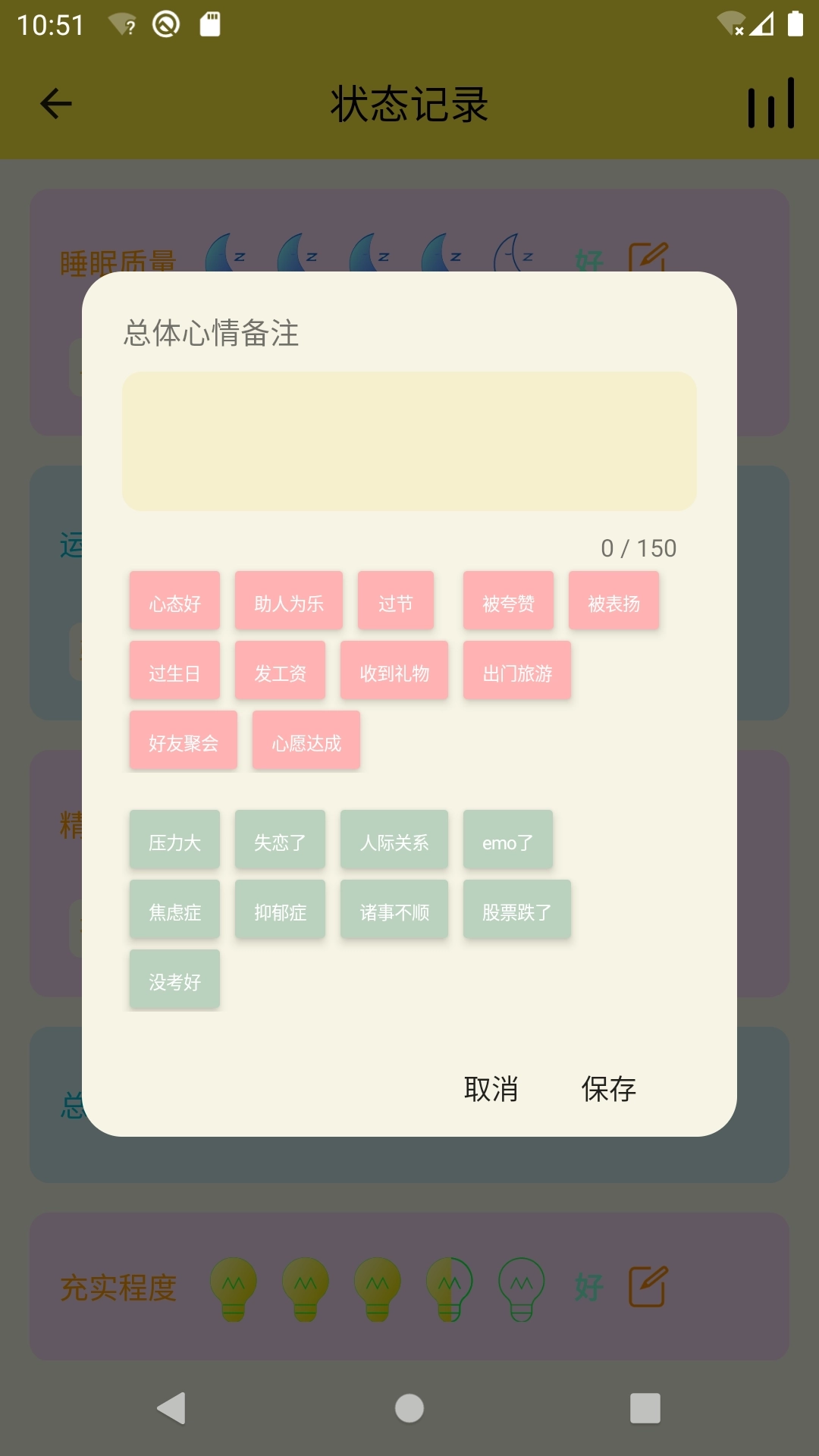Tap the back arrow in the title bar
The height and width of the screenshot is (1456, 819).
[x=54, y=104]
